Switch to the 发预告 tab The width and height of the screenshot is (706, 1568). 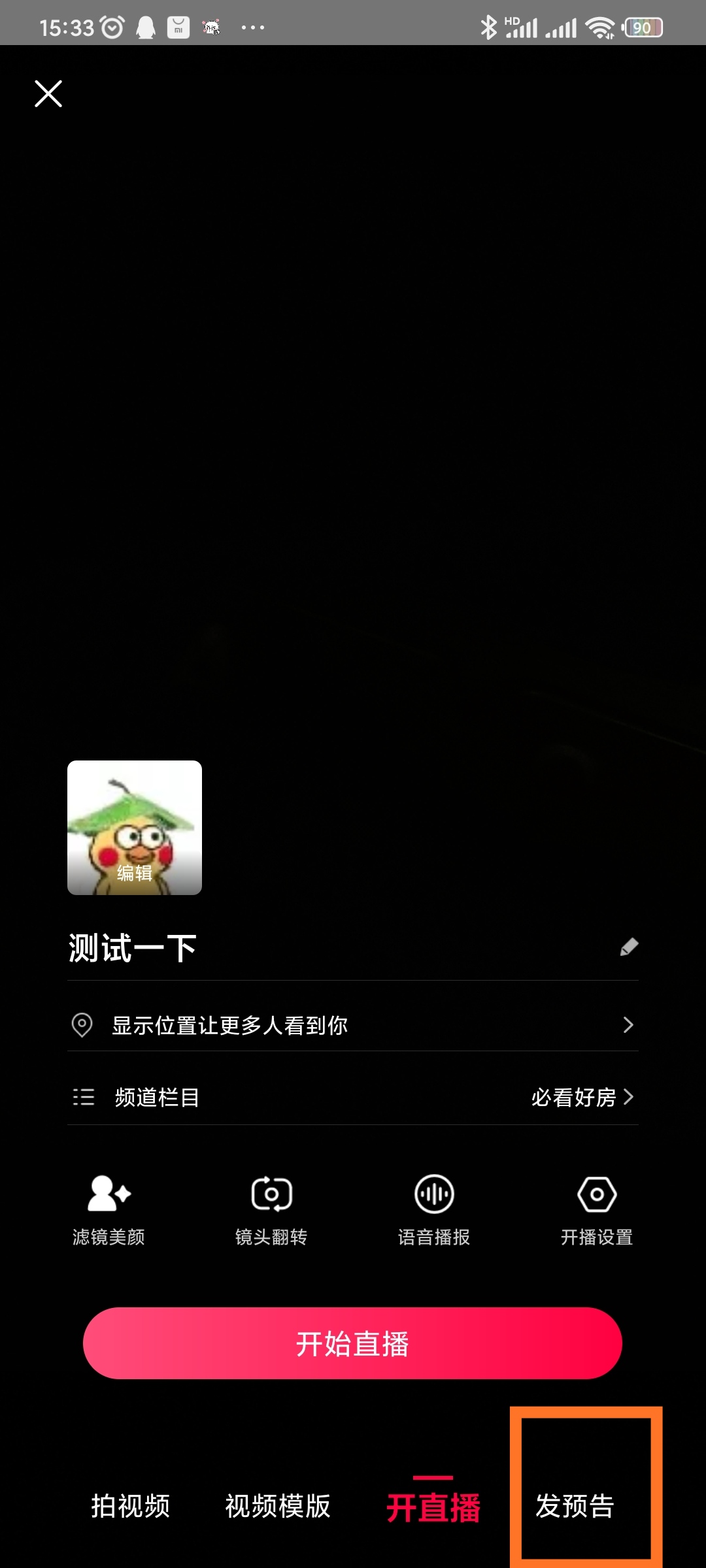point(575,1506)
